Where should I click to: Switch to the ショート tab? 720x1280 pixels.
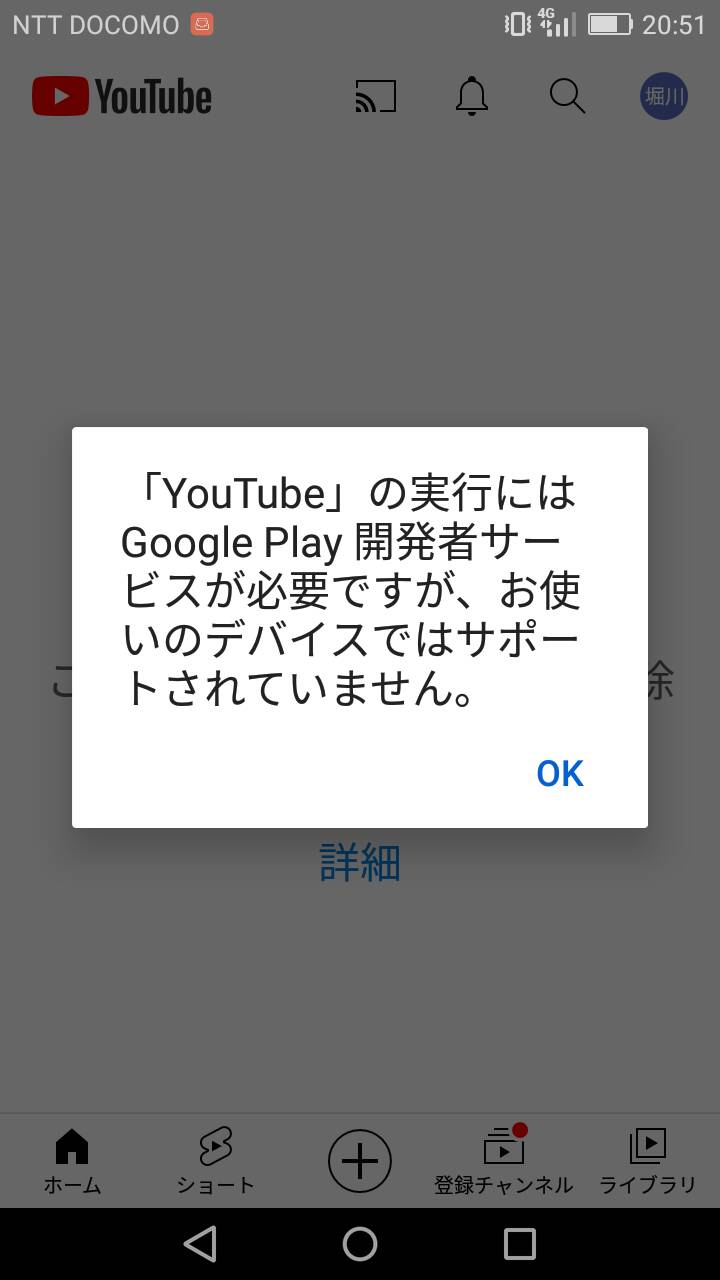pos(216,1161)
